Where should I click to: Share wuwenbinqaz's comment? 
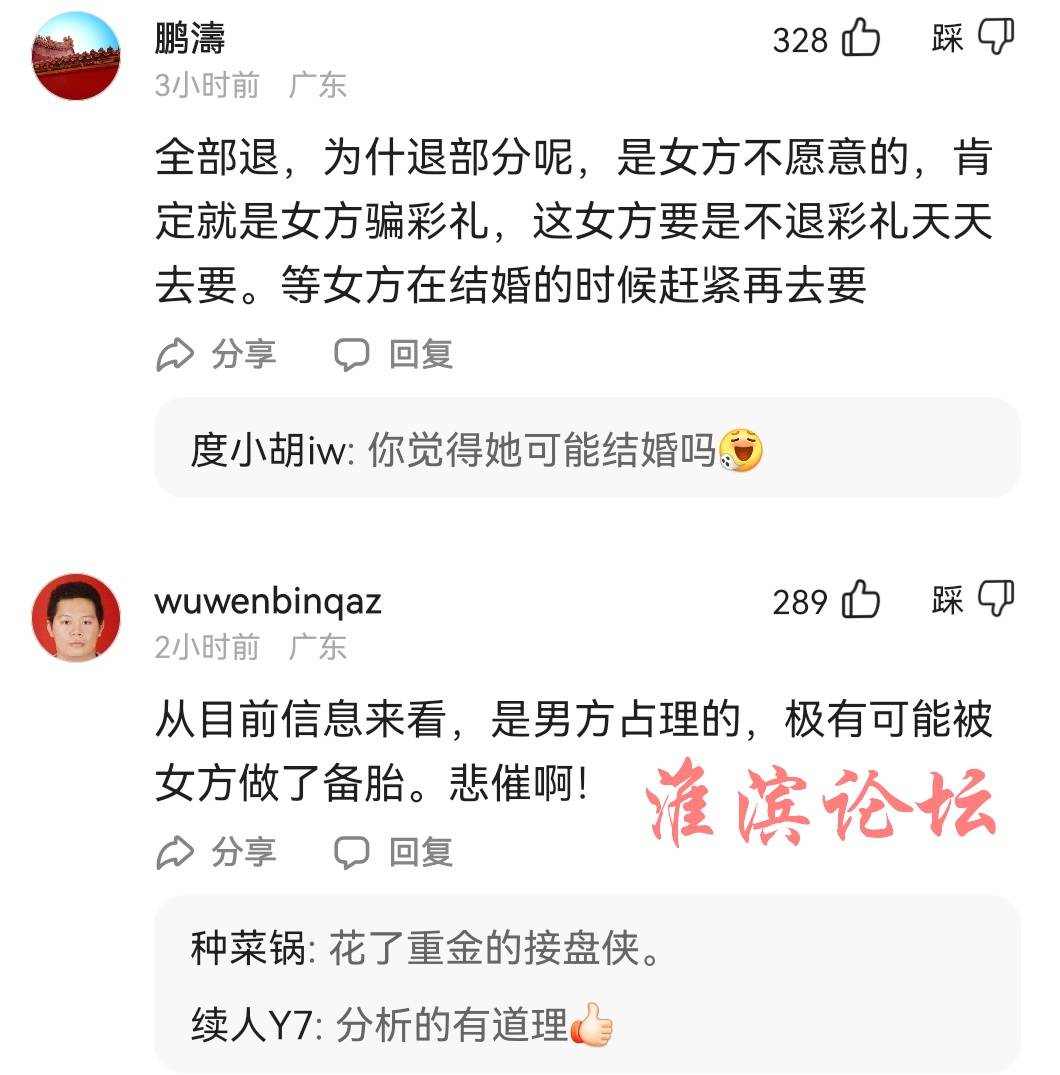216,852
